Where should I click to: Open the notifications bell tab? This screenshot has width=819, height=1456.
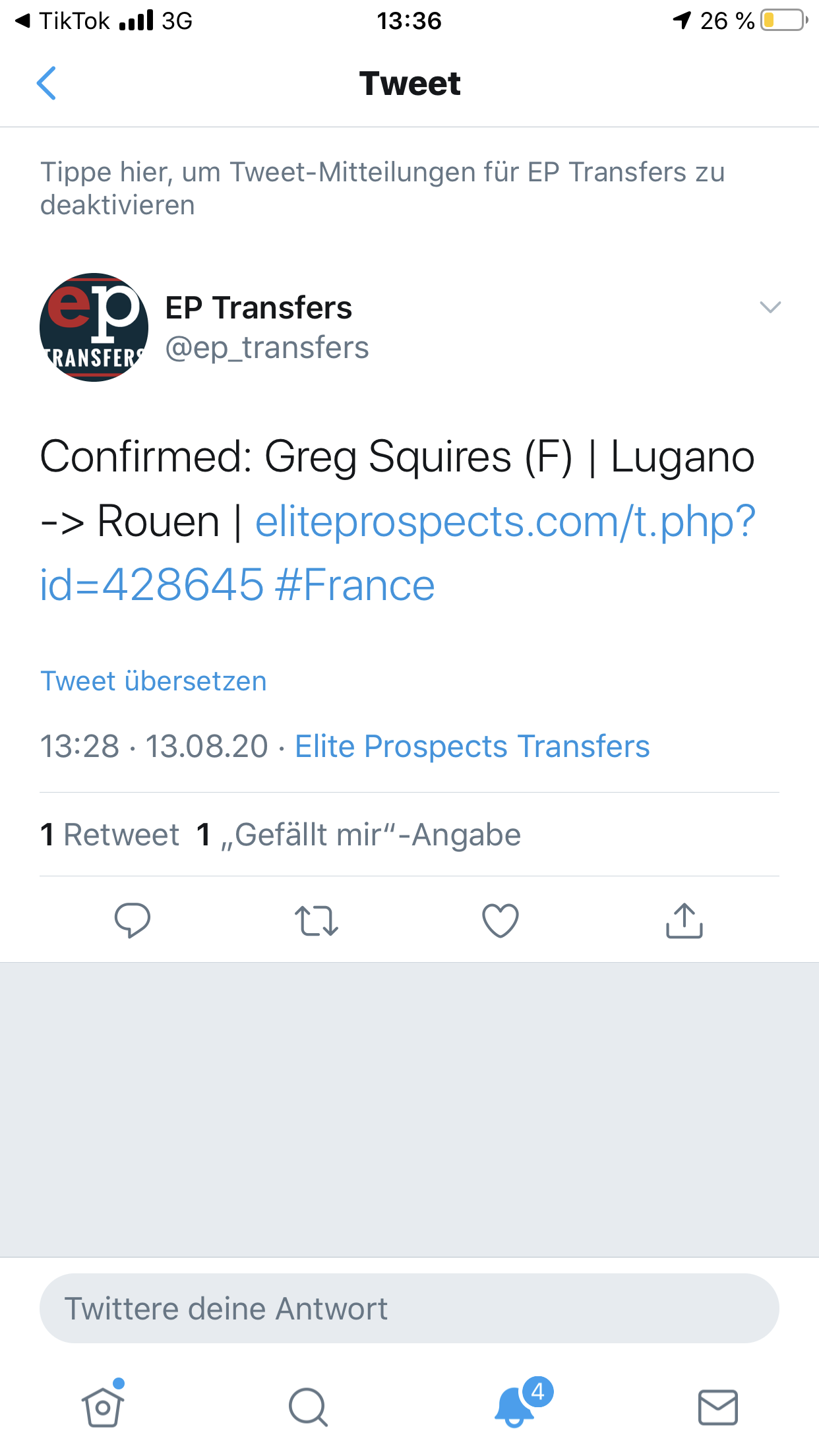pyautogui.click(x=514, y=1407)
